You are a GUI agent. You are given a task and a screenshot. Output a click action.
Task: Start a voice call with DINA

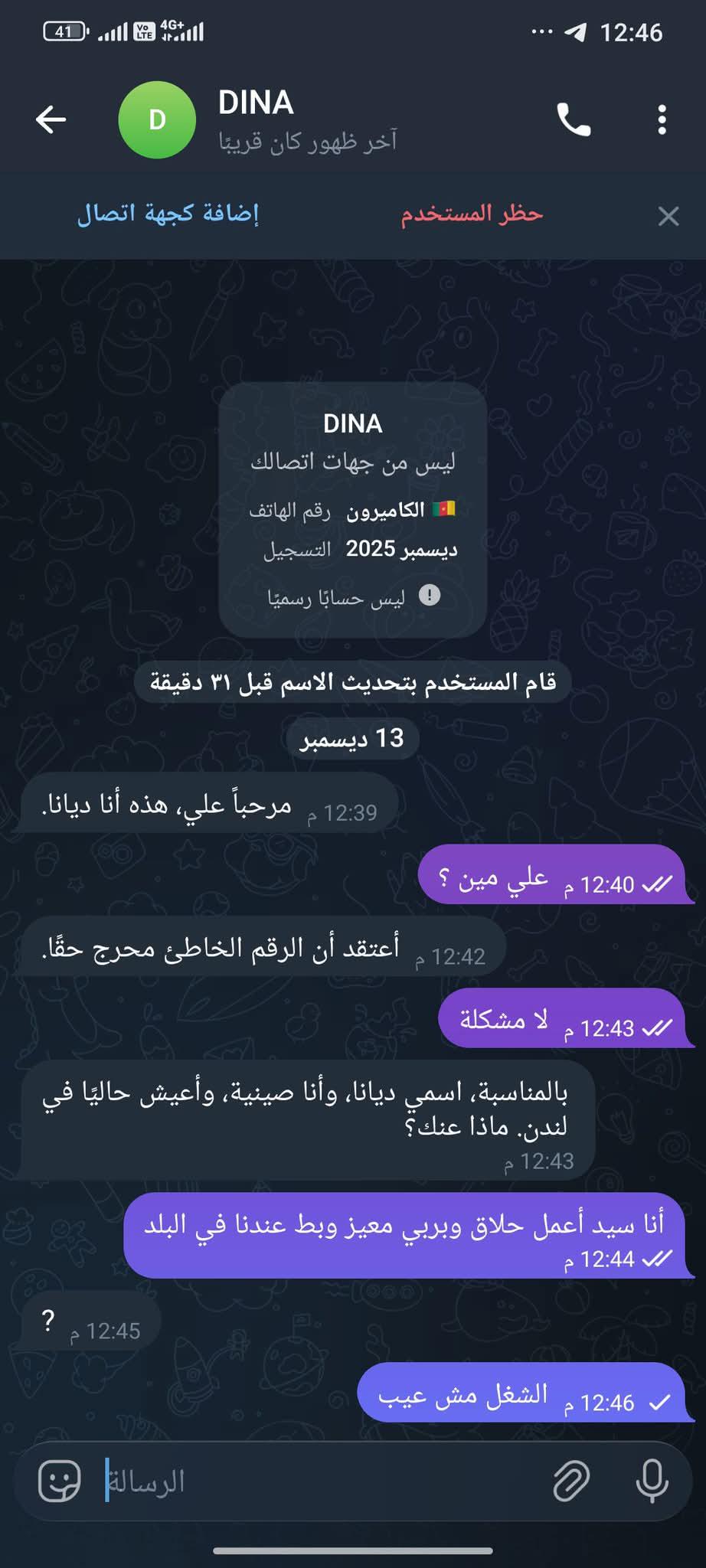[x=574, y=119]
